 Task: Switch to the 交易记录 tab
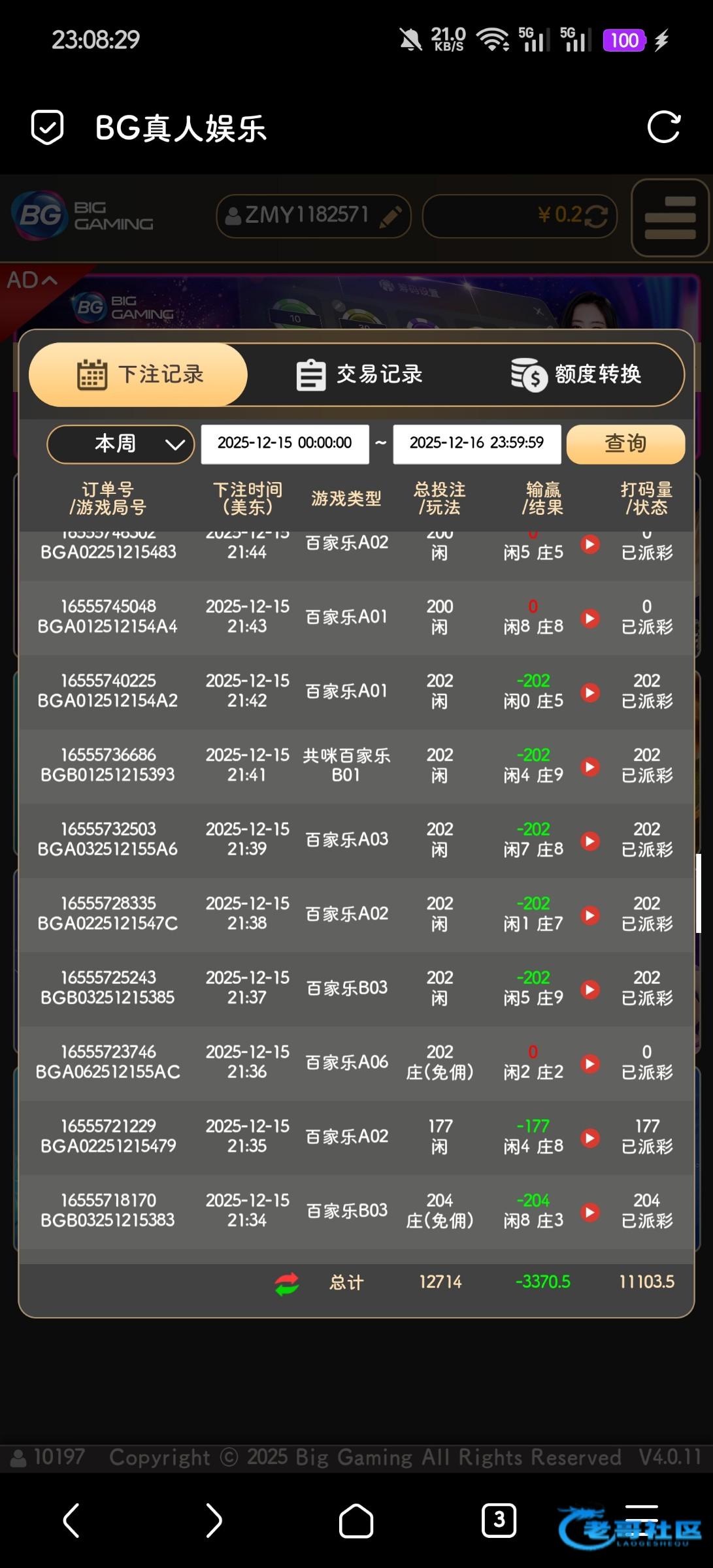click(359, 374)
